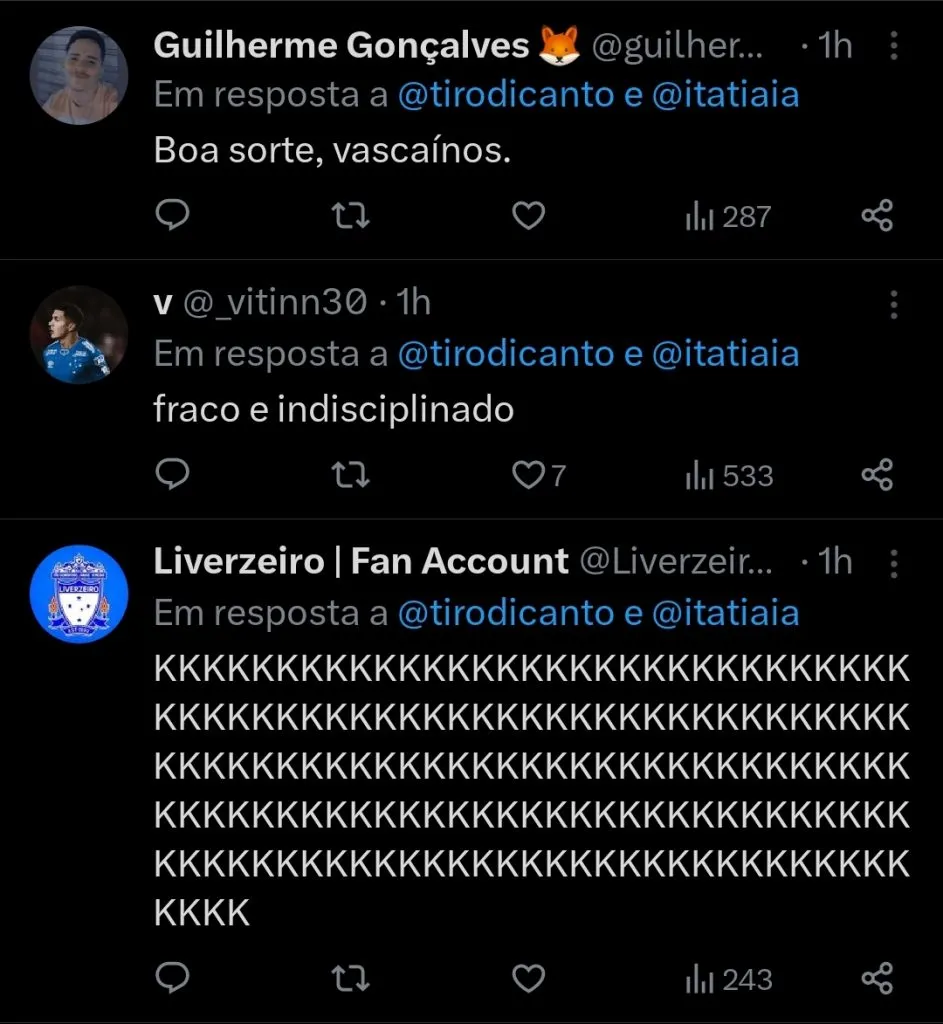Image resolution: width=943 pixels, height=1024 pixels.
Task: Retweet the "Boa sorte, vascaínos" post
Action: point(350,216)
